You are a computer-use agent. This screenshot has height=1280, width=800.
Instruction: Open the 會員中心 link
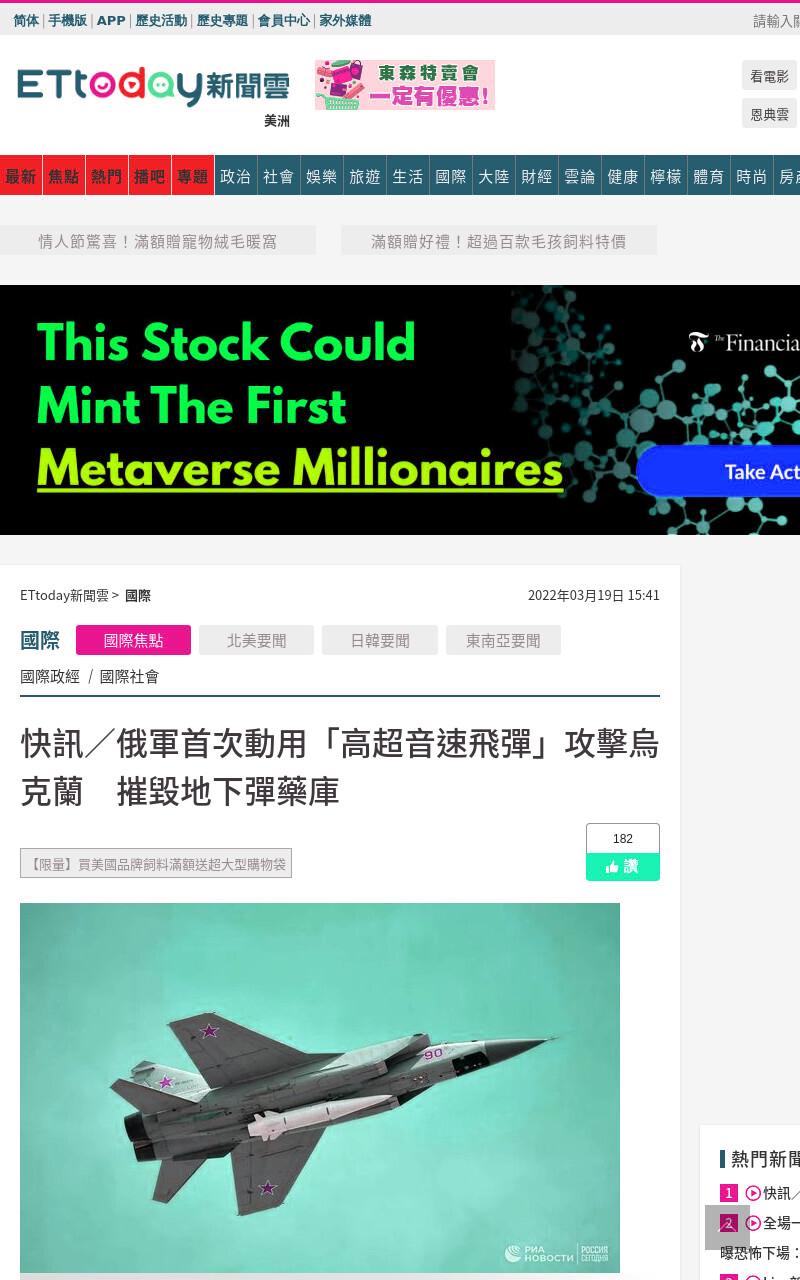(x=284, y=20)
